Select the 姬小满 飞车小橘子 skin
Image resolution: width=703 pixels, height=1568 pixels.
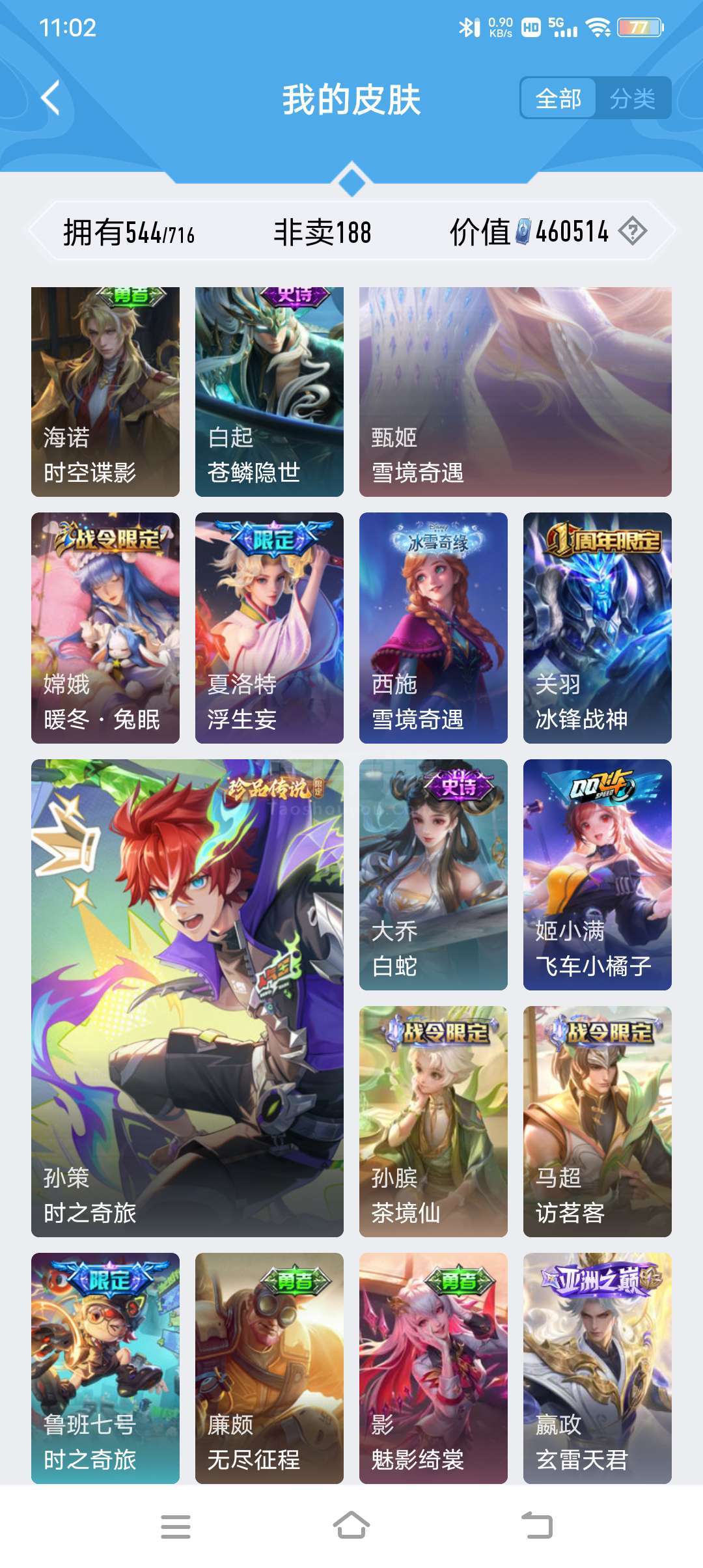pos(598,875)
